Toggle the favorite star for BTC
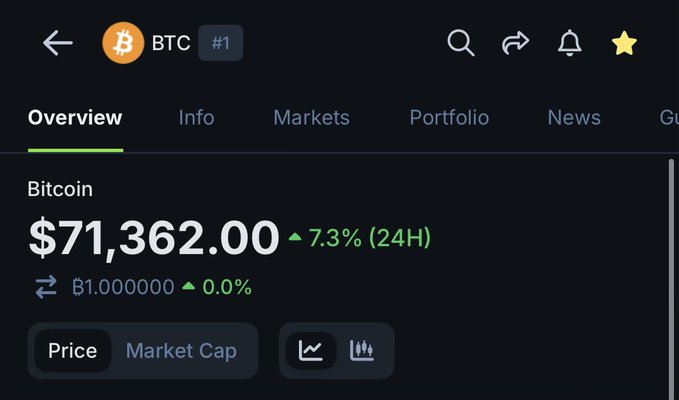The image size is (679, 400). (624, 43)
